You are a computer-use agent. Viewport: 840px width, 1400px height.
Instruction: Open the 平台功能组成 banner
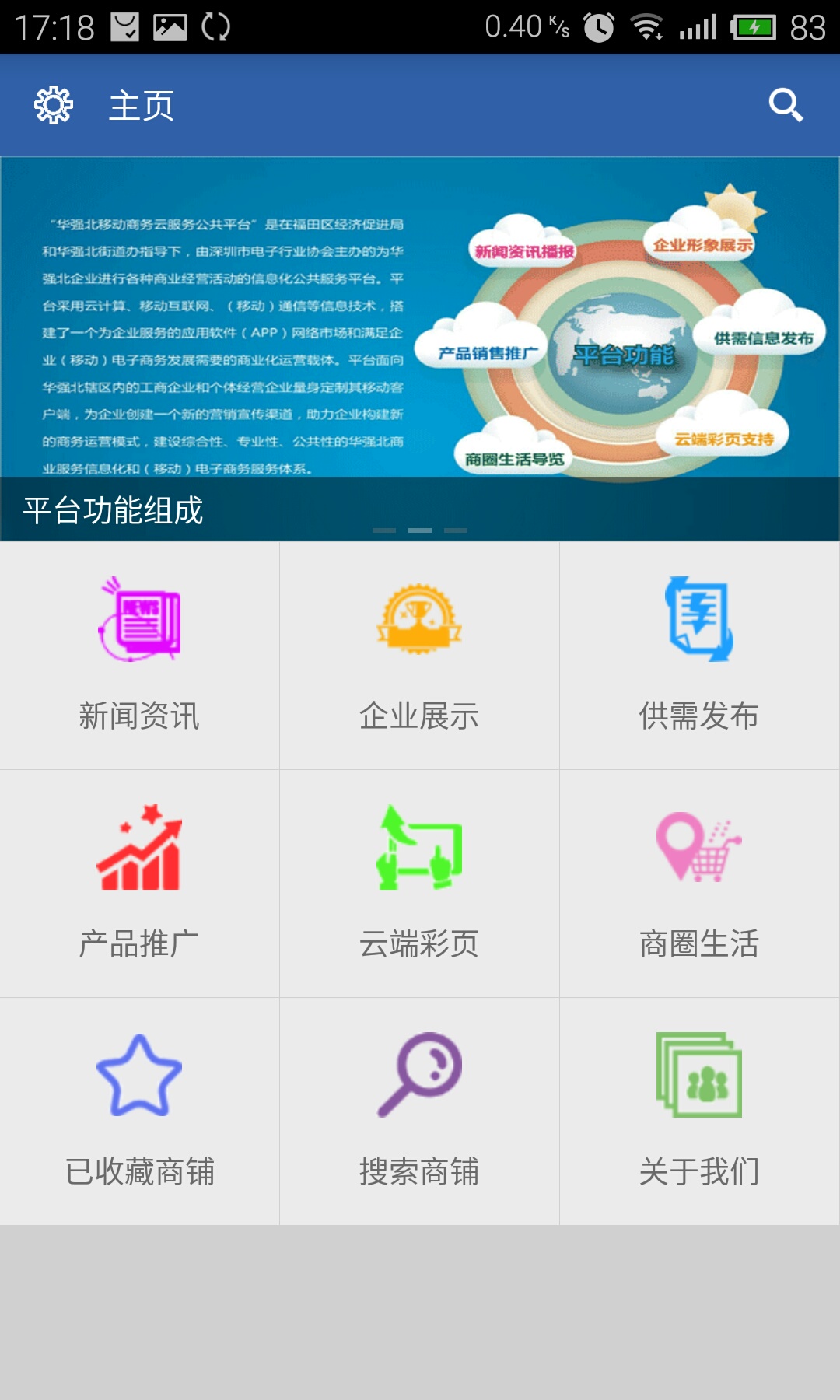[420, 348]
